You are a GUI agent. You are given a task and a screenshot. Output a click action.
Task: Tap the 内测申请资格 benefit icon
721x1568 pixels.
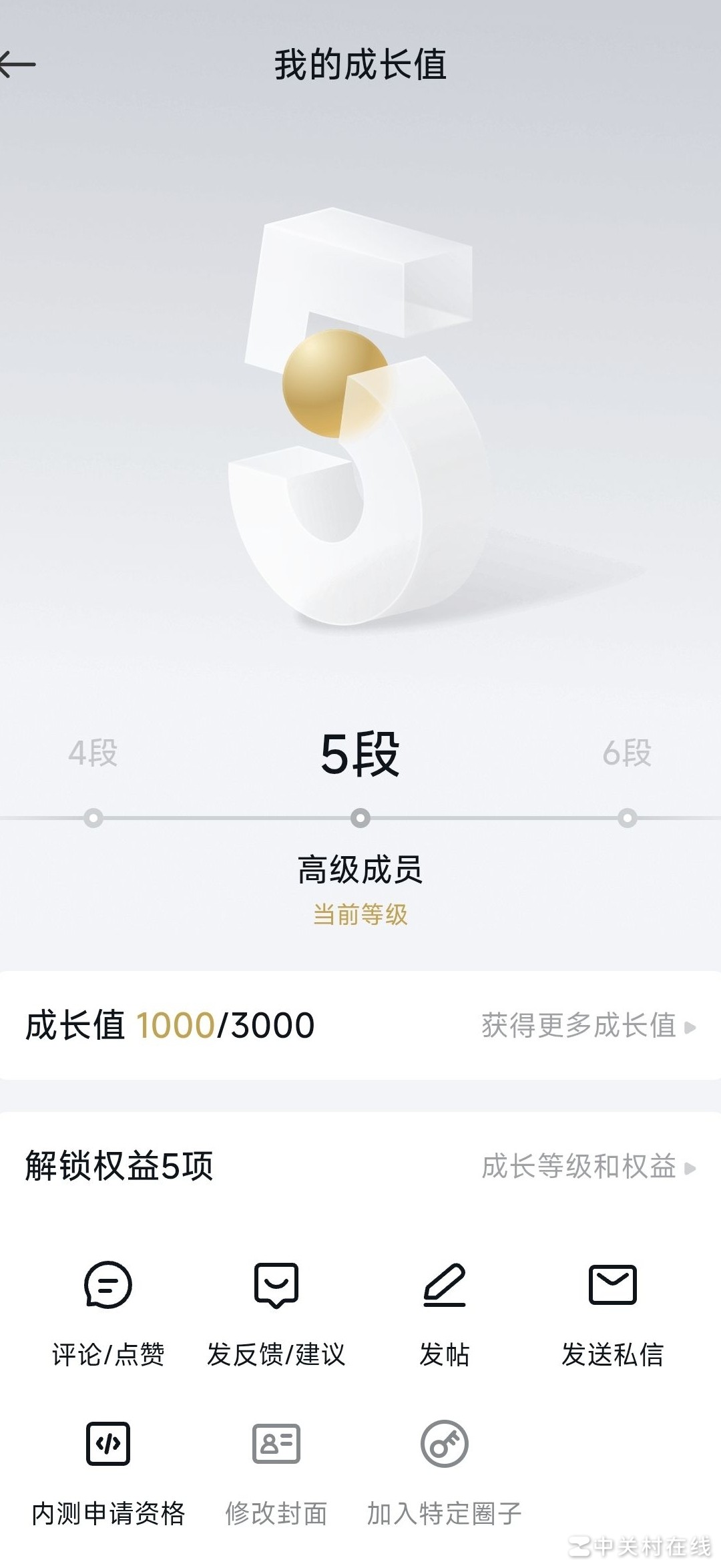(108, 1443)
